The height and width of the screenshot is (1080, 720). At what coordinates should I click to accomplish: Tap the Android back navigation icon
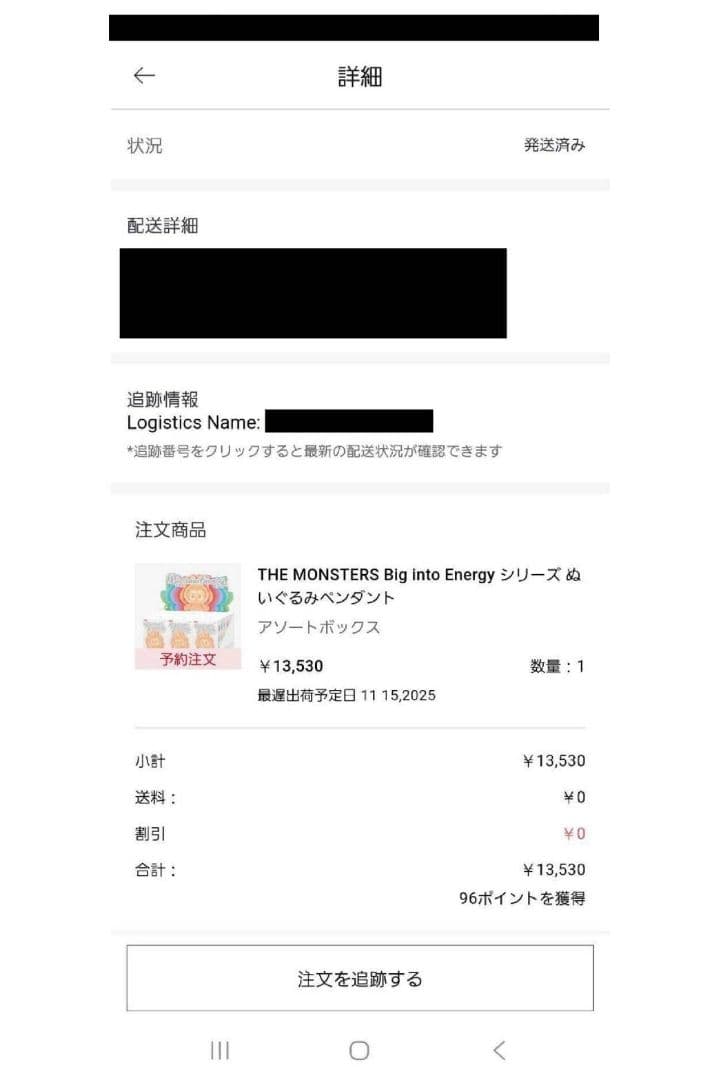500,1052
